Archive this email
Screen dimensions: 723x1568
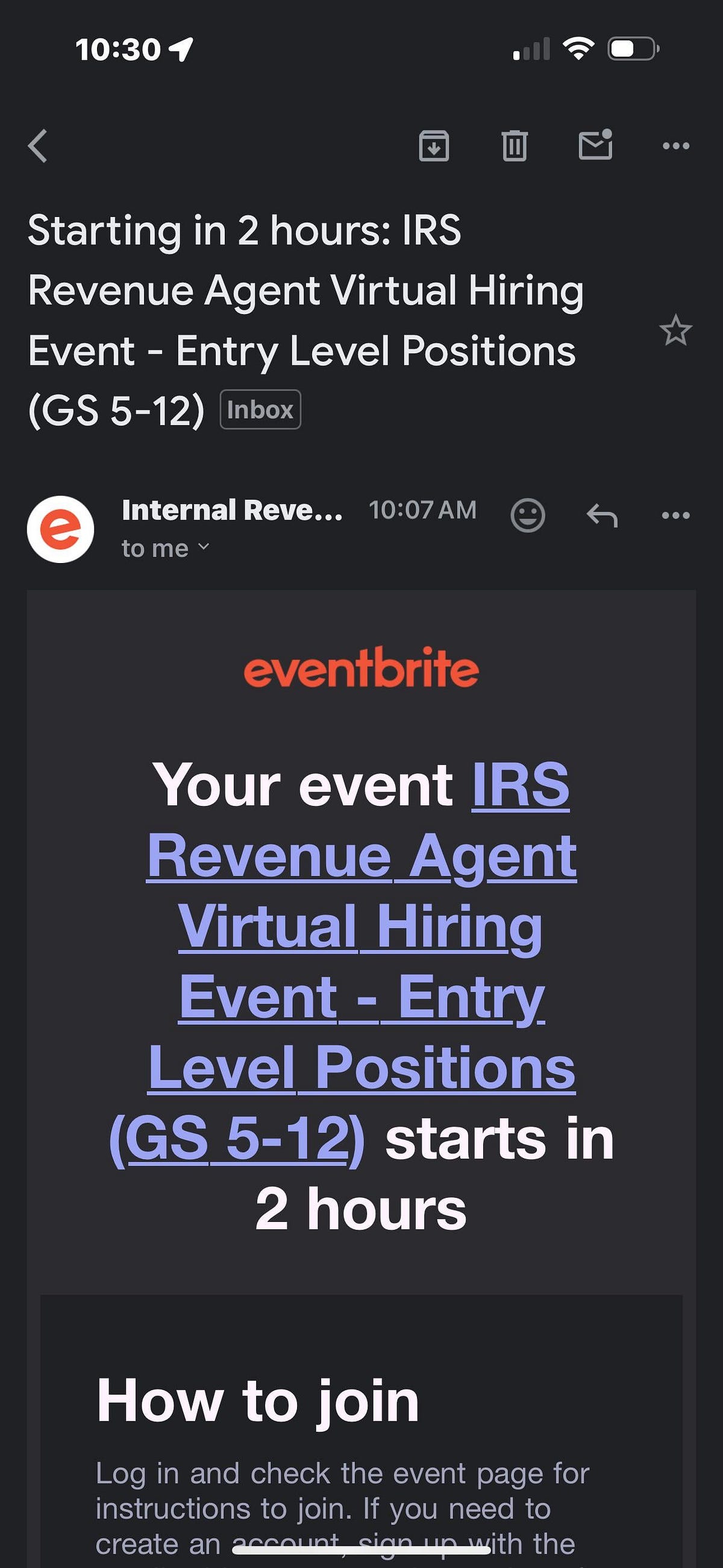point(434,145)
